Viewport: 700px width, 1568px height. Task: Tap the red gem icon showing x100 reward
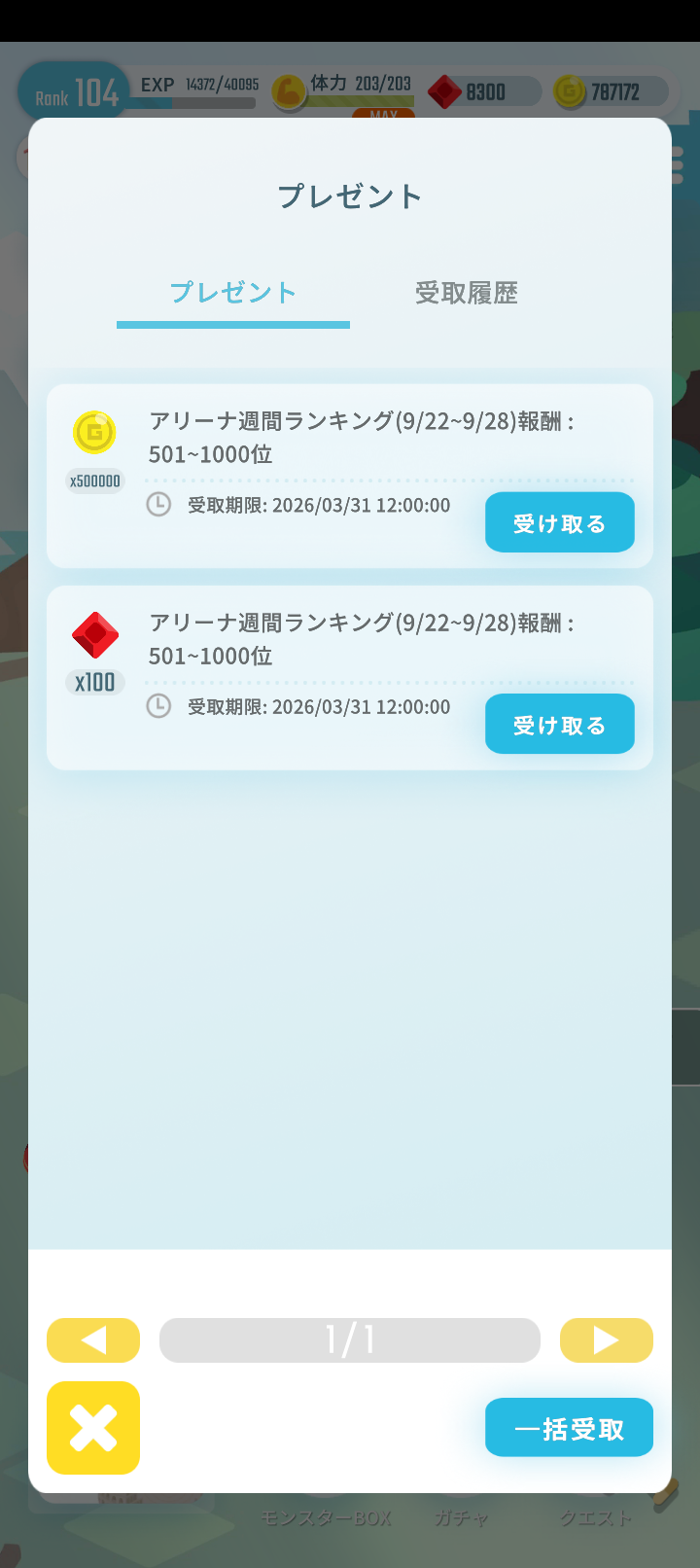point(94,634)
